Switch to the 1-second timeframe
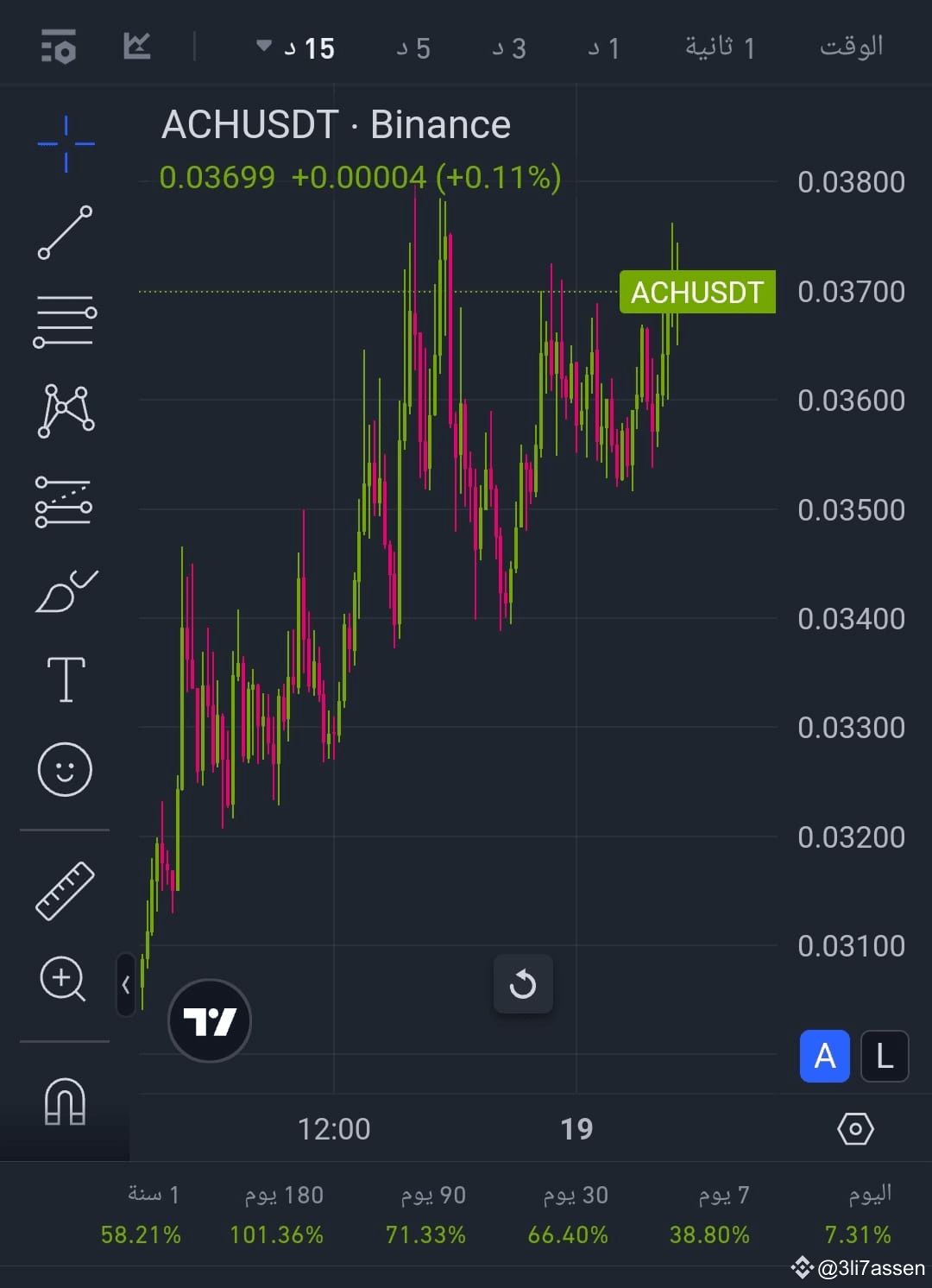This screenshot has height=1288, width=932. (719, 47)
